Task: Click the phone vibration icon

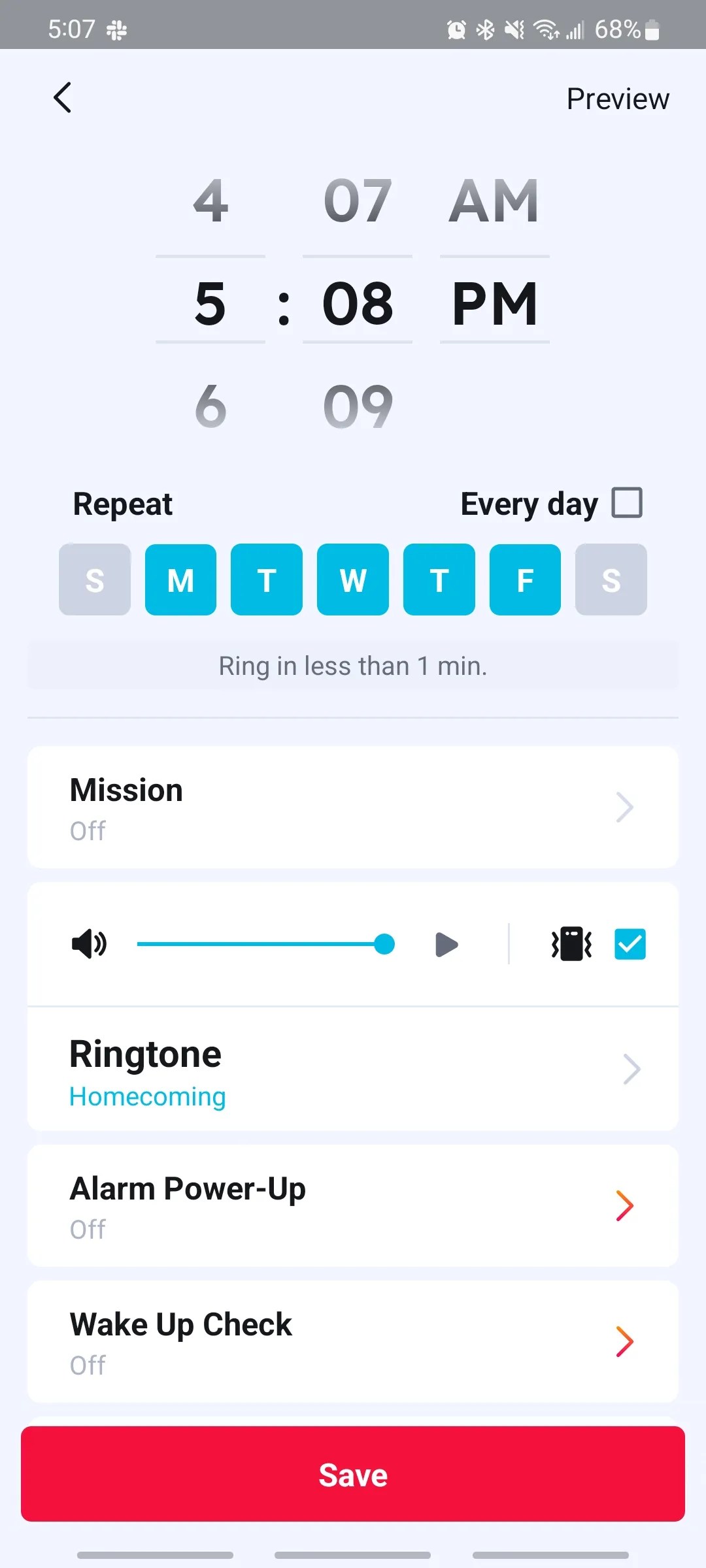Action: pyautogui.click(x=570, y=944)
